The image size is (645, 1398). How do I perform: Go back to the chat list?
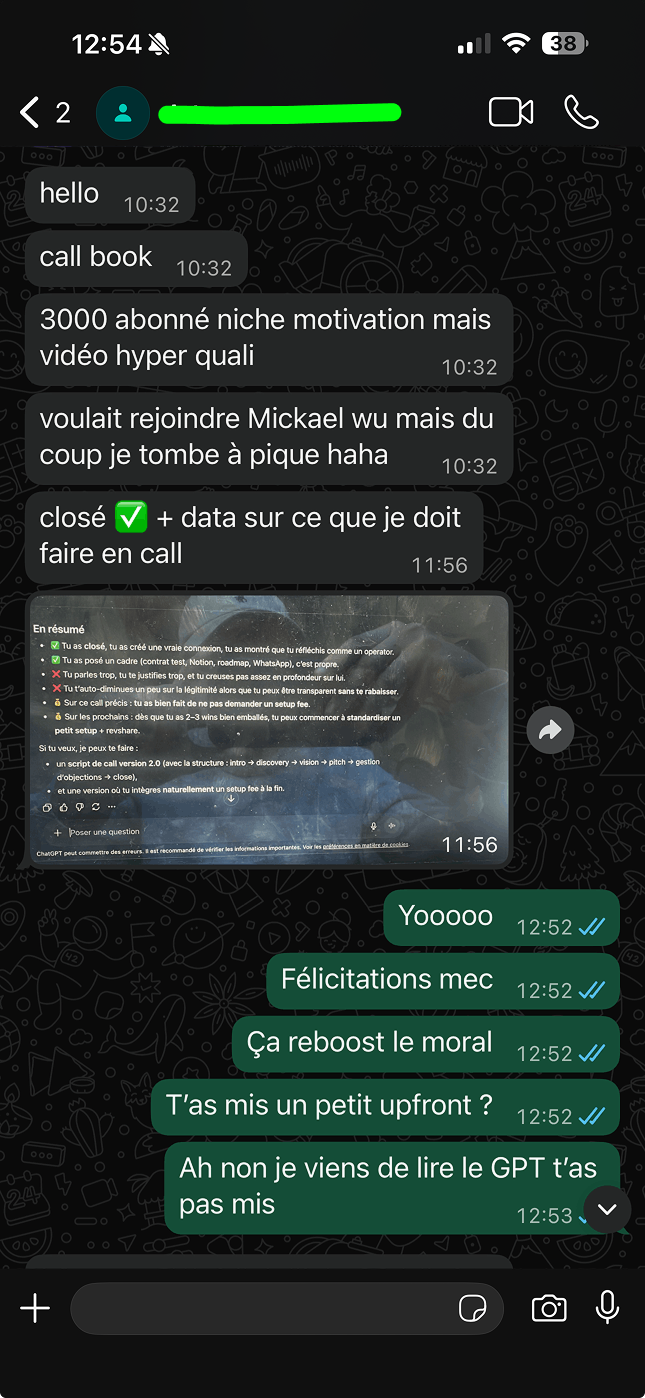32,112
